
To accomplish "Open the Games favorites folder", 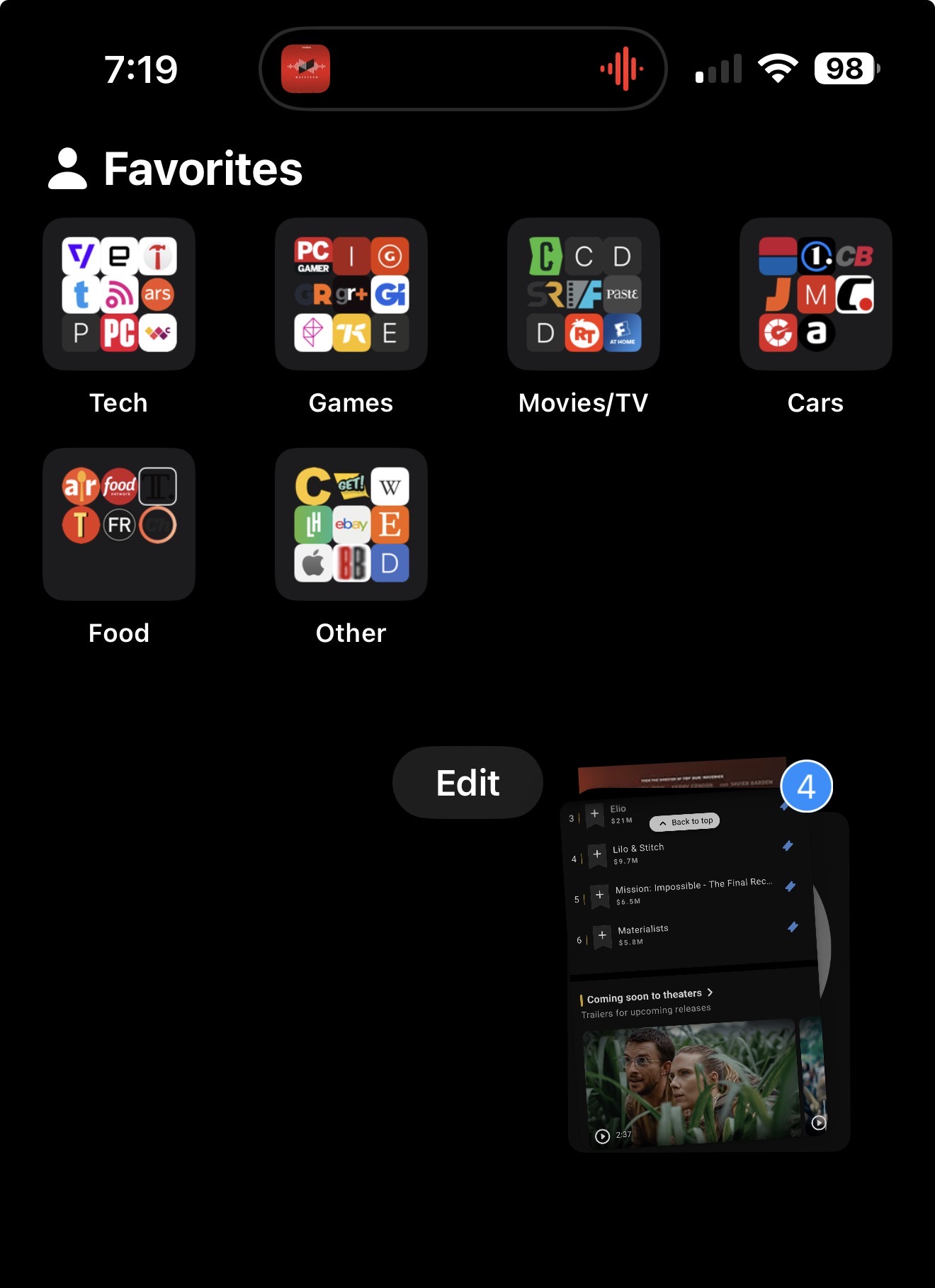I will tap(351, 294).
